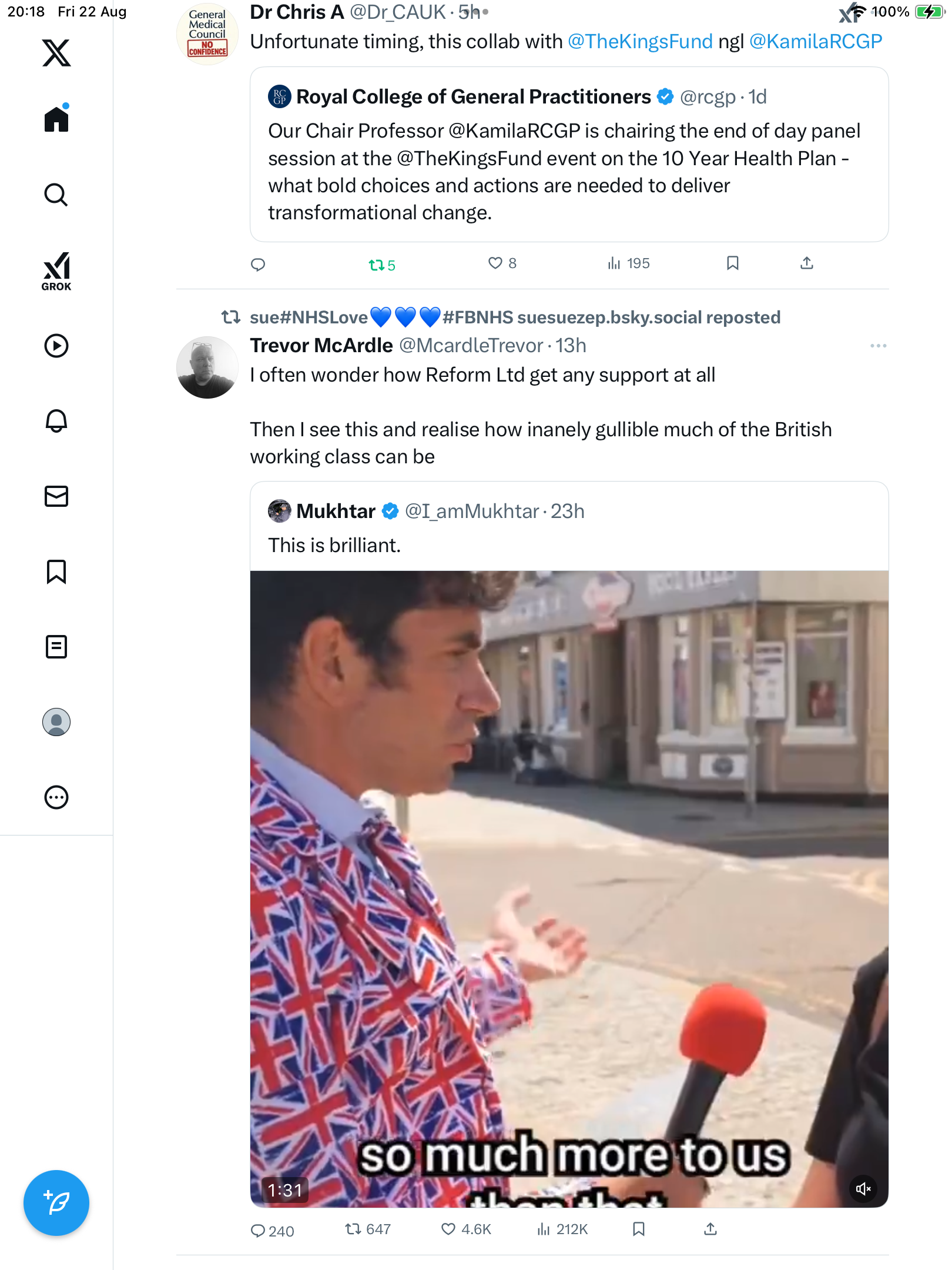Open the more options circle menu
952x1270 pixels.
coord(56,797)
